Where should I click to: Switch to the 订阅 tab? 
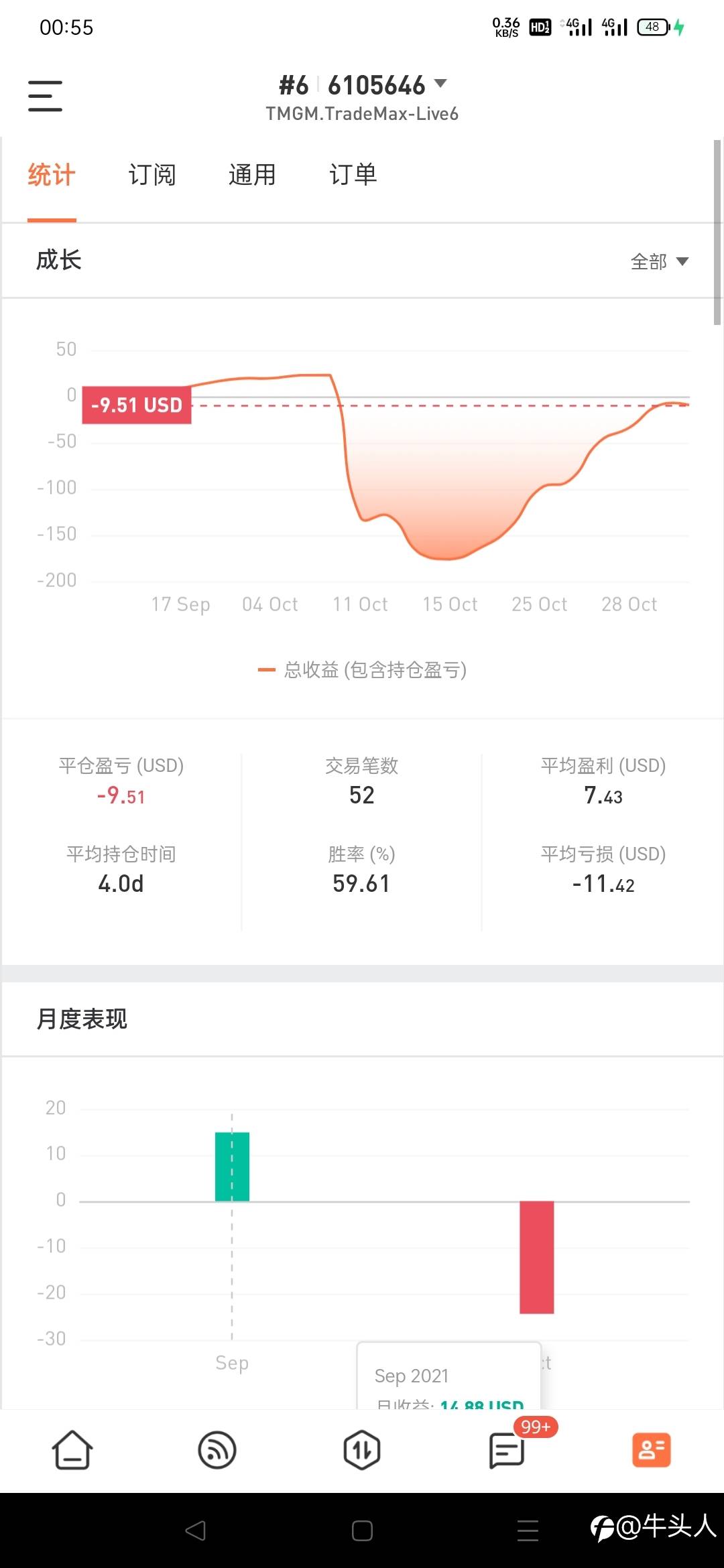(x=152, y=175)
